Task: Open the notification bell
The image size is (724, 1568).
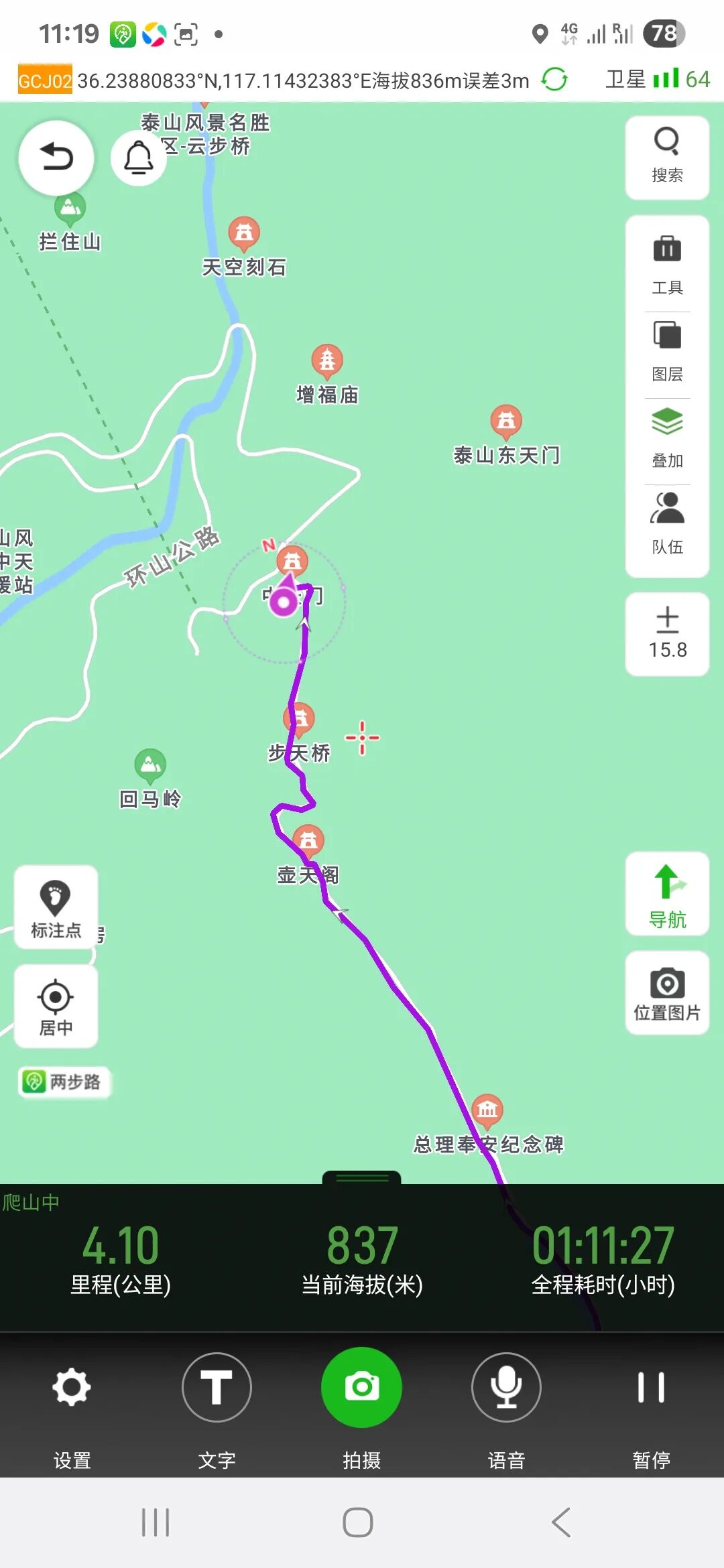Action: (139, 158)
